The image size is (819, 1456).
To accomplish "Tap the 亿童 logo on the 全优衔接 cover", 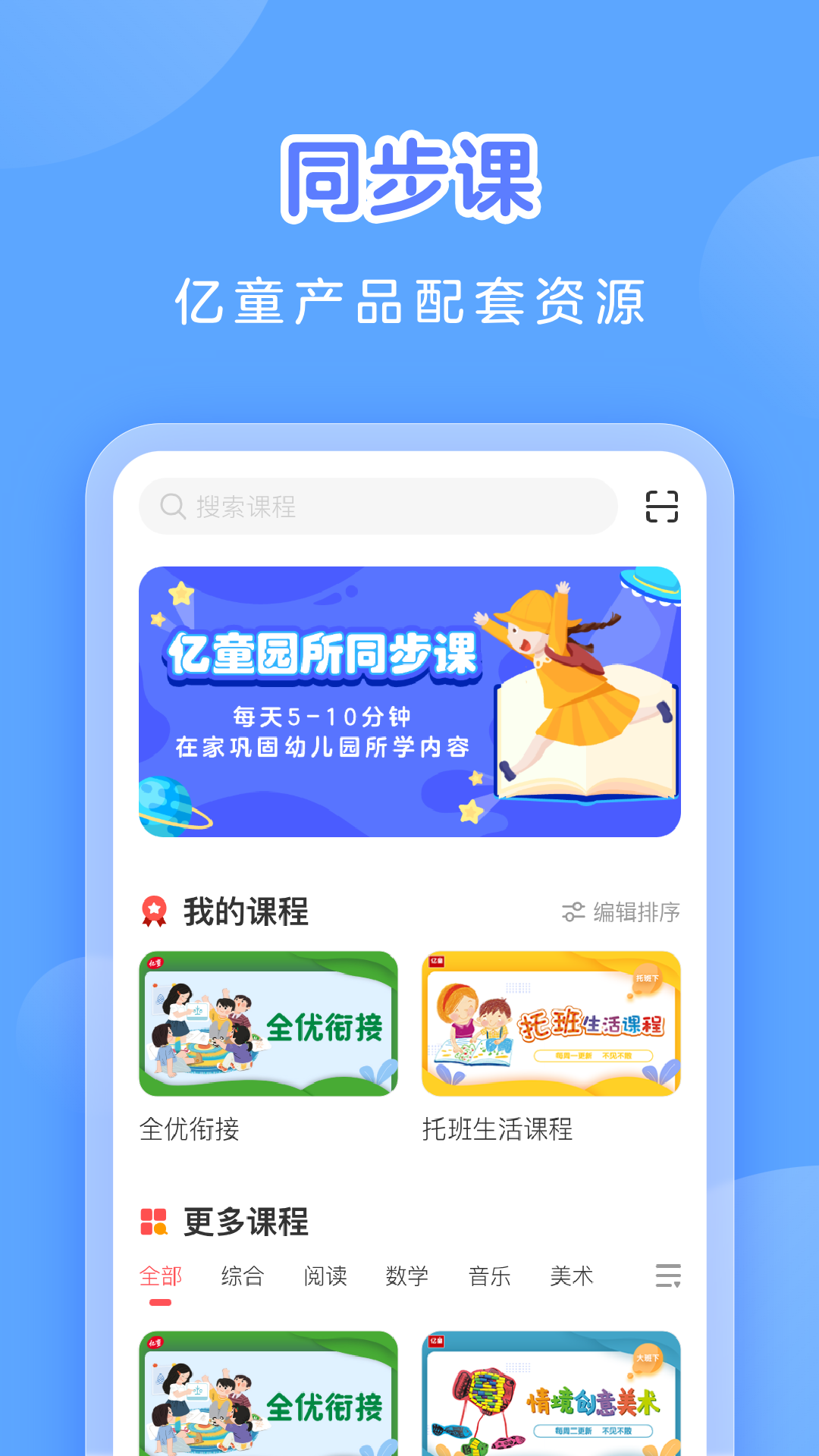I will tap(155, 965).
